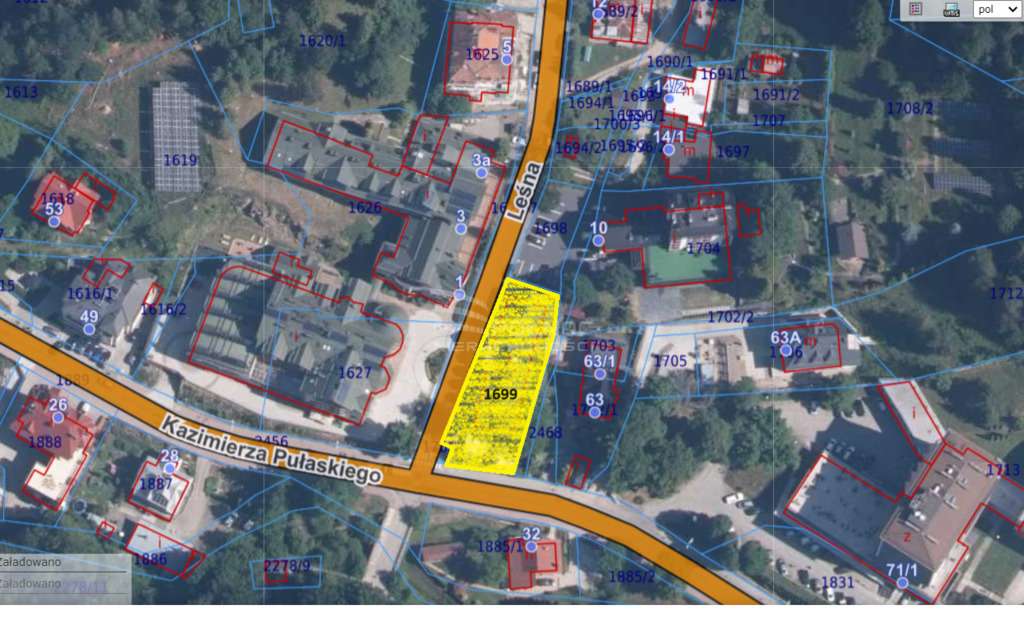
Task: Tap address point 3a on Leśna
Action: tap(481, 173)
